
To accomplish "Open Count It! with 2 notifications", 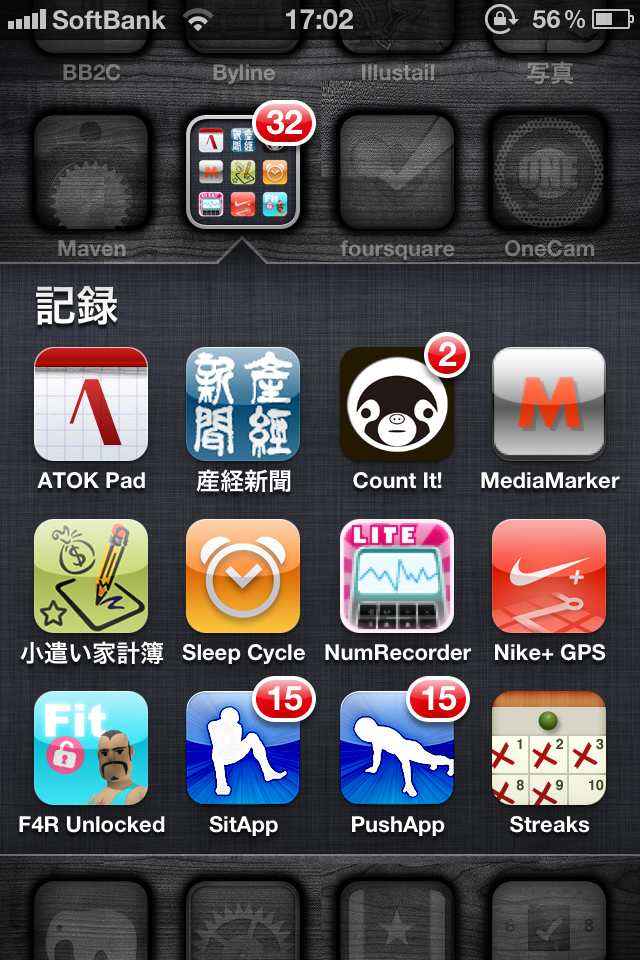I will click(x=397, y=404).
